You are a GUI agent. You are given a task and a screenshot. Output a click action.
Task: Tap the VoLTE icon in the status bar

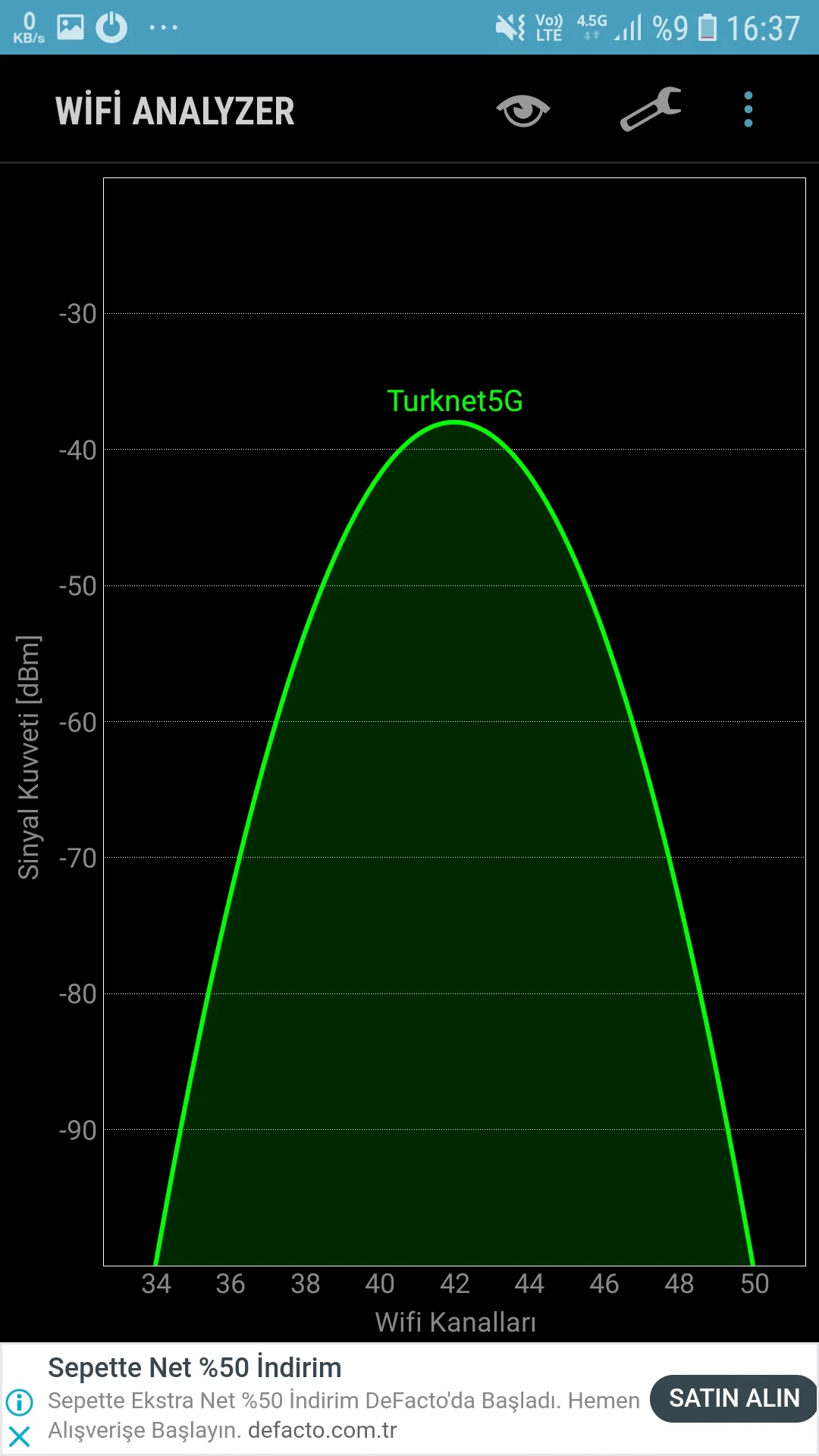(548, 27)
